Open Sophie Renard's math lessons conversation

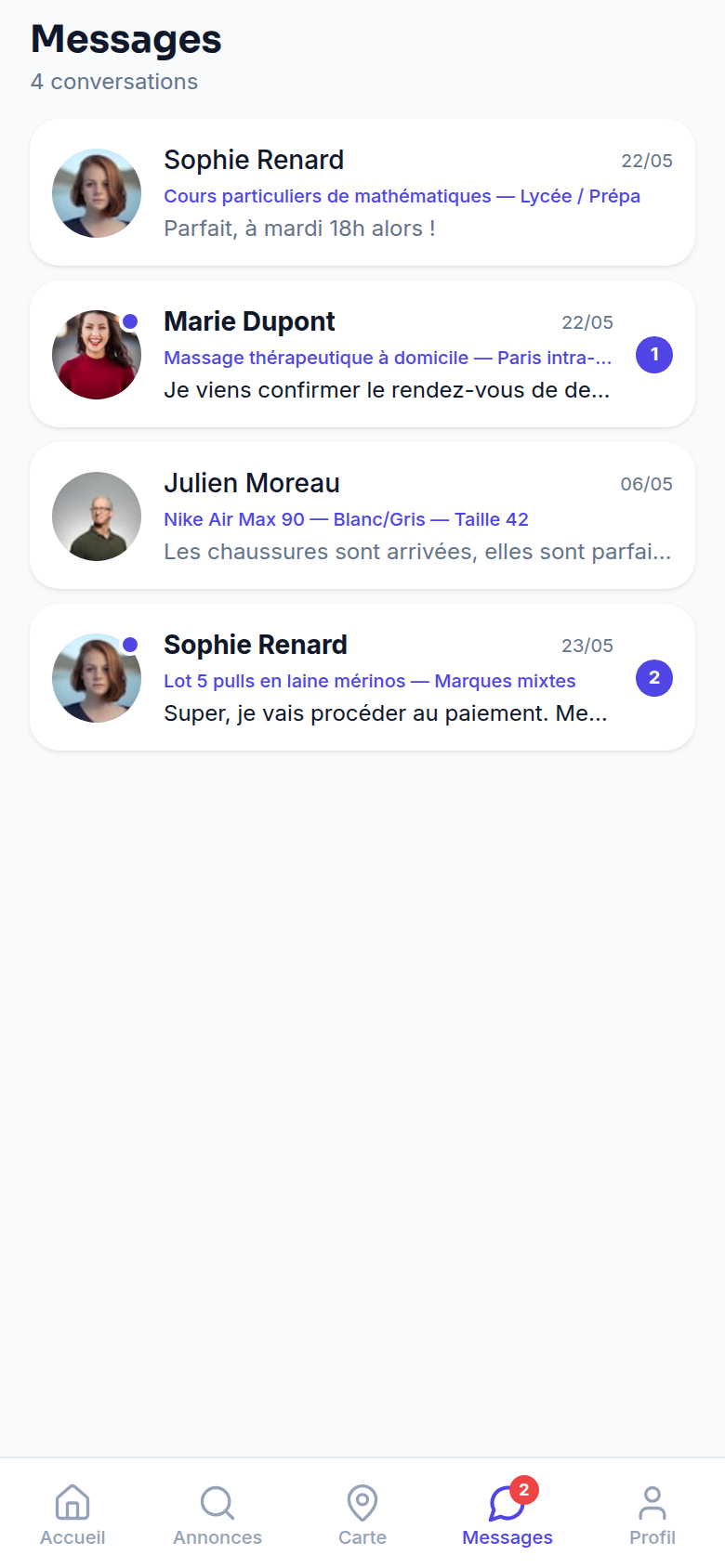(362, 192)
